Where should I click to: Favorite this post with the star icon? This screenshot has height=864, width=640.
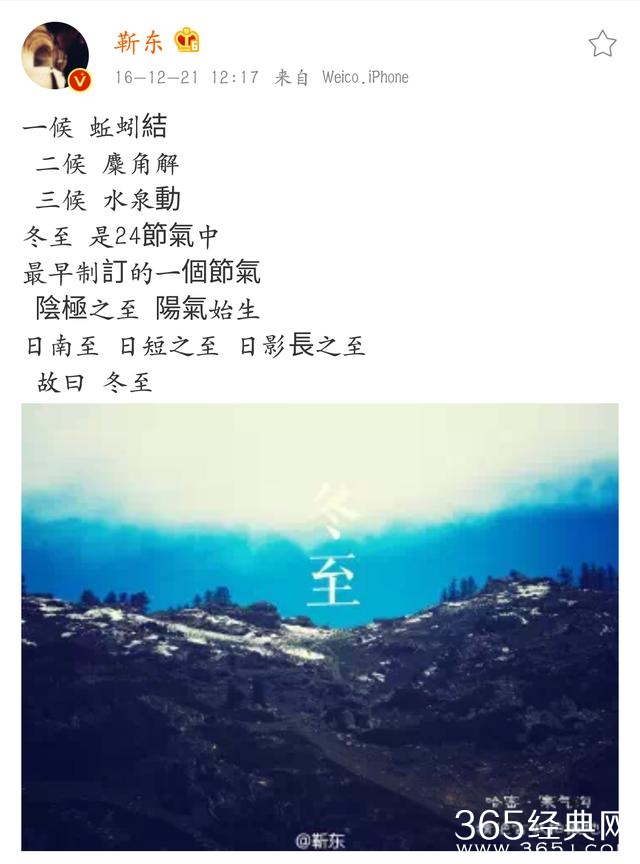click(602, 43)
